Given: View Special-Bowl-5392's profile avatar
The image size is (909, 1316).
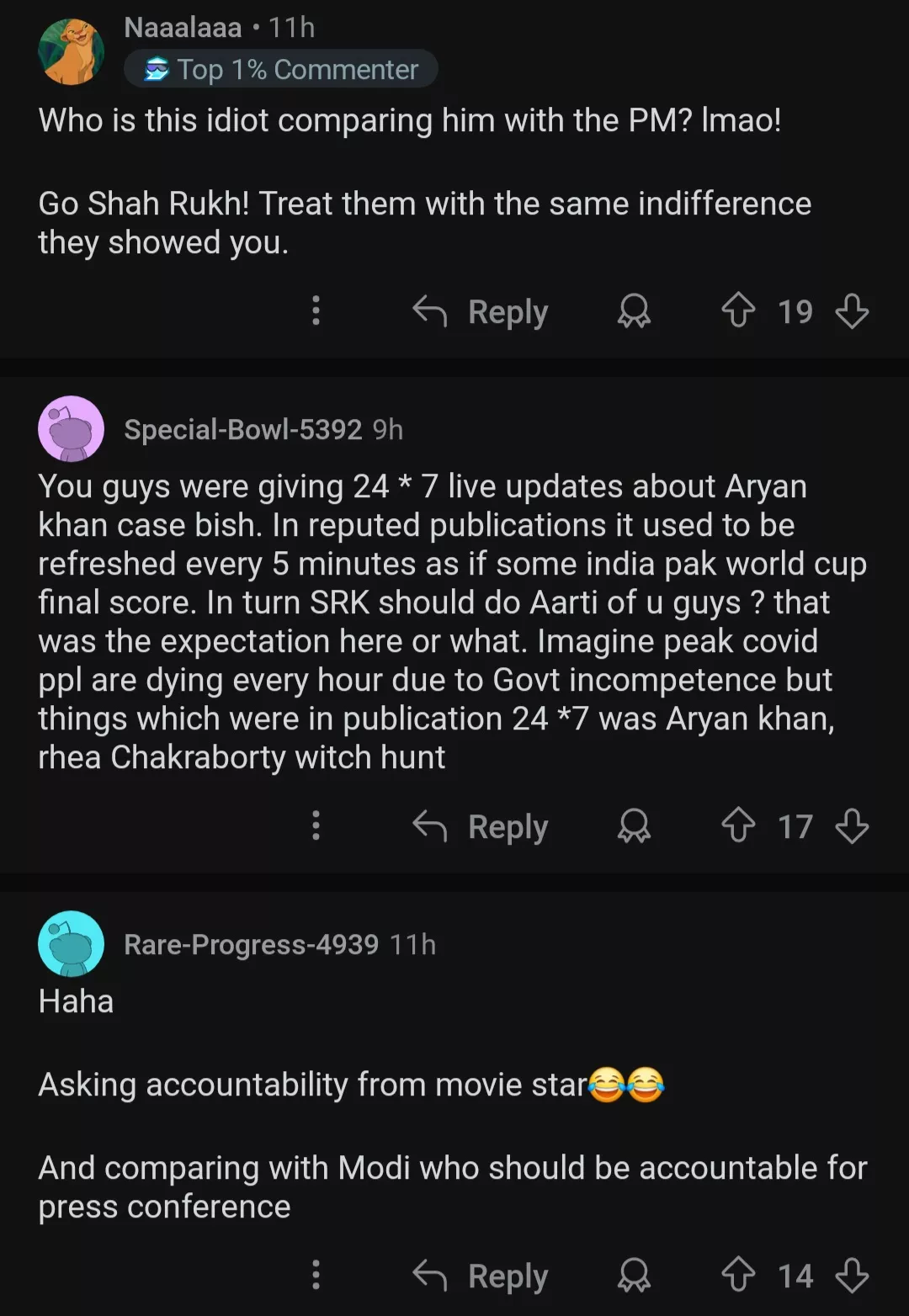Looking at the screenshot, I should point(72,429).
